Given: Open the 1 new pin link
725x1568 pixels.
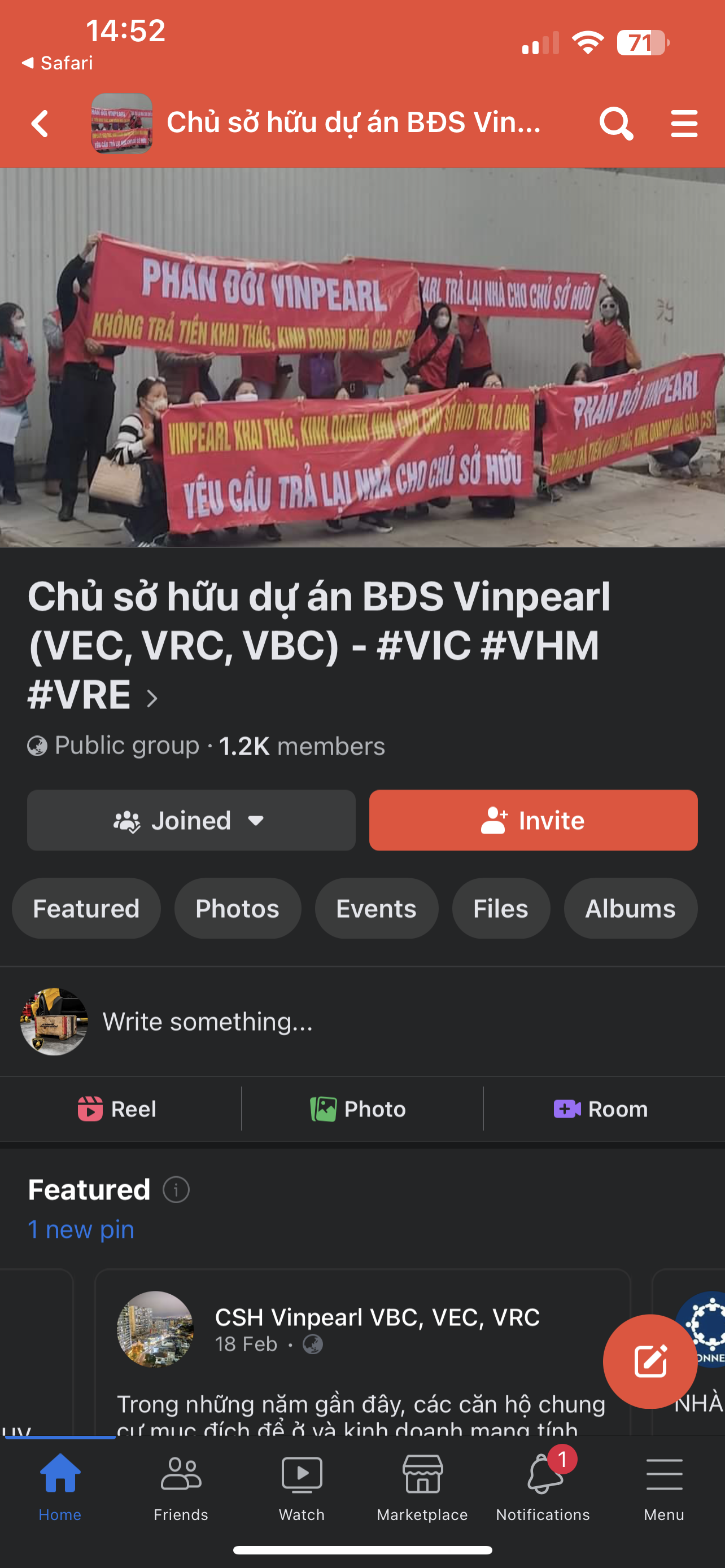Looking at the screenshot, I should point(81,1229).
